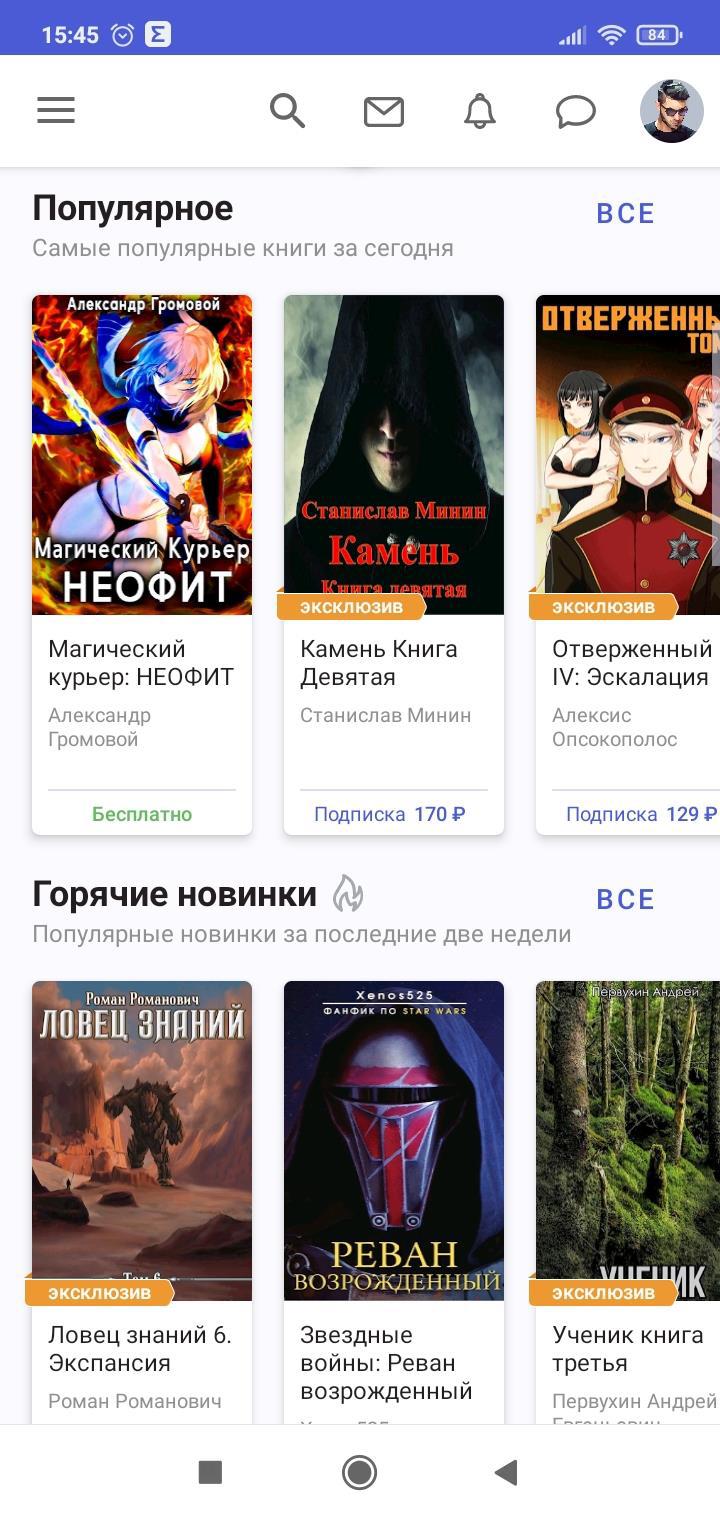Open the notifications bell
Viewport: 720px width, 1520px height.
480,111
